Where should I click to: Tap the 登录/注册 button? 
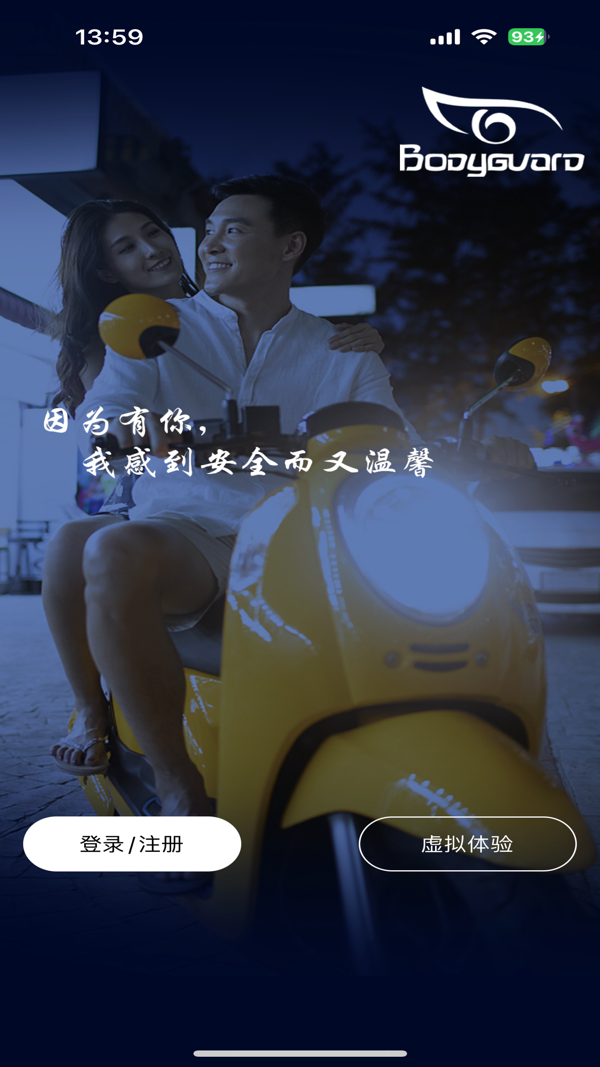pos(132,844)
